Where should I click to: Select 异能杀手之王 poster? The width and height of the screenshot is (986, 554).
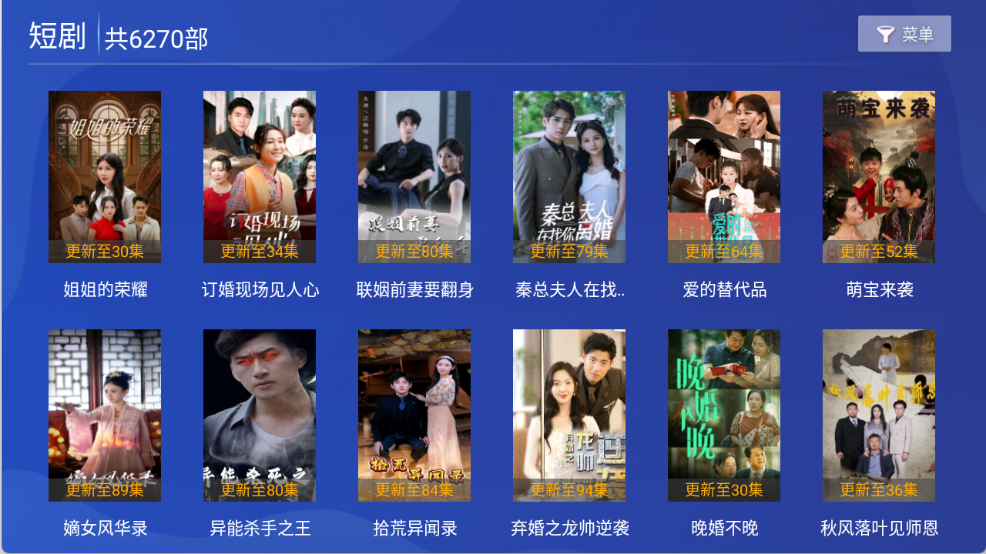tap(260, 415)
